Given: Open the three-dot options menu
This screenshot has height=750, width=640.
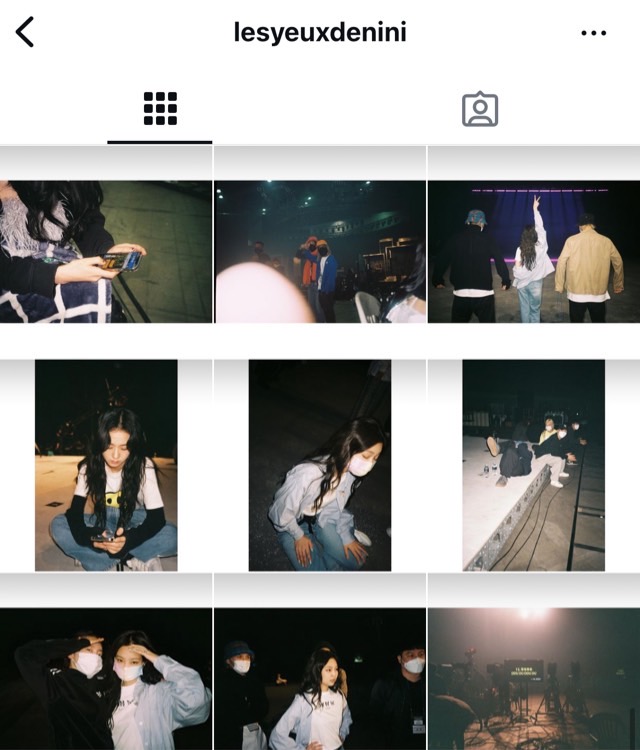Looking at the screenshot, I should (x=593, y=33).
